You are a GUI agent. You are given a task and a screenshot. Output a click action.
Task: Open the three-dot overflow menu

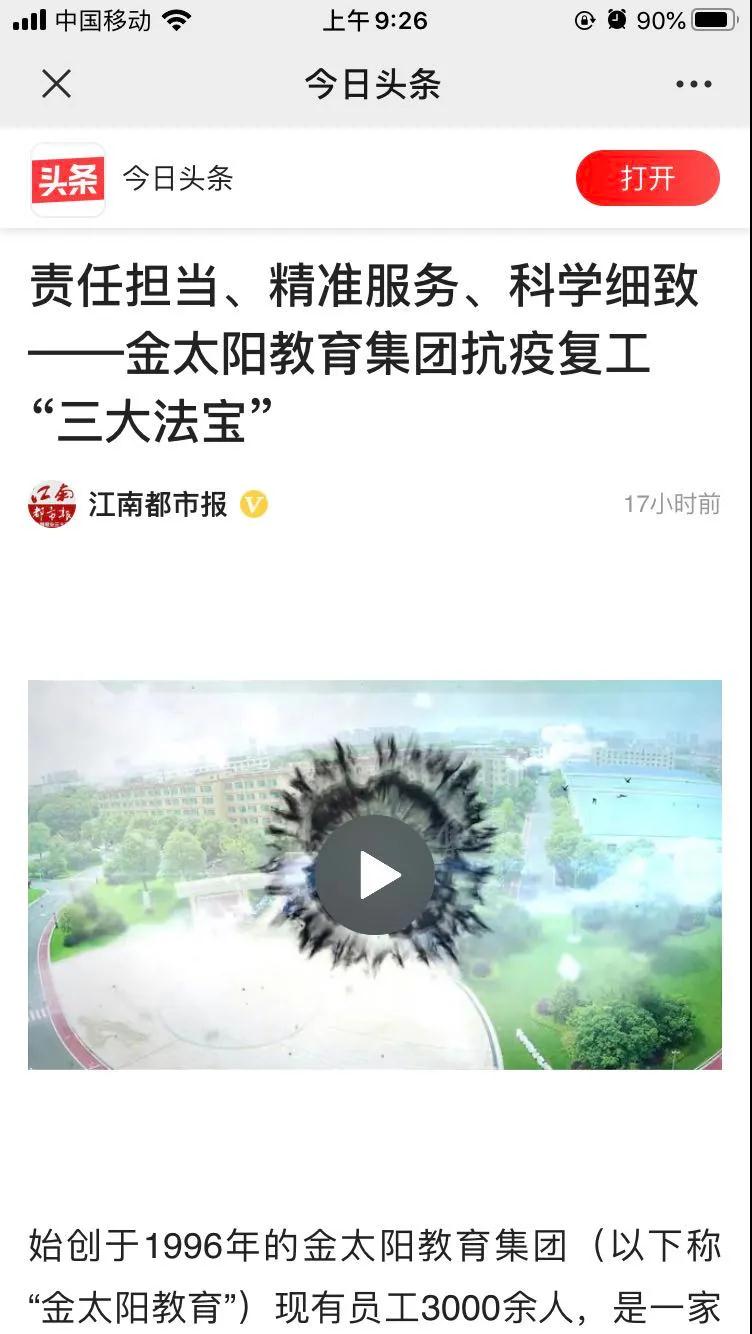pyautogui.click(x=693, y=84)
